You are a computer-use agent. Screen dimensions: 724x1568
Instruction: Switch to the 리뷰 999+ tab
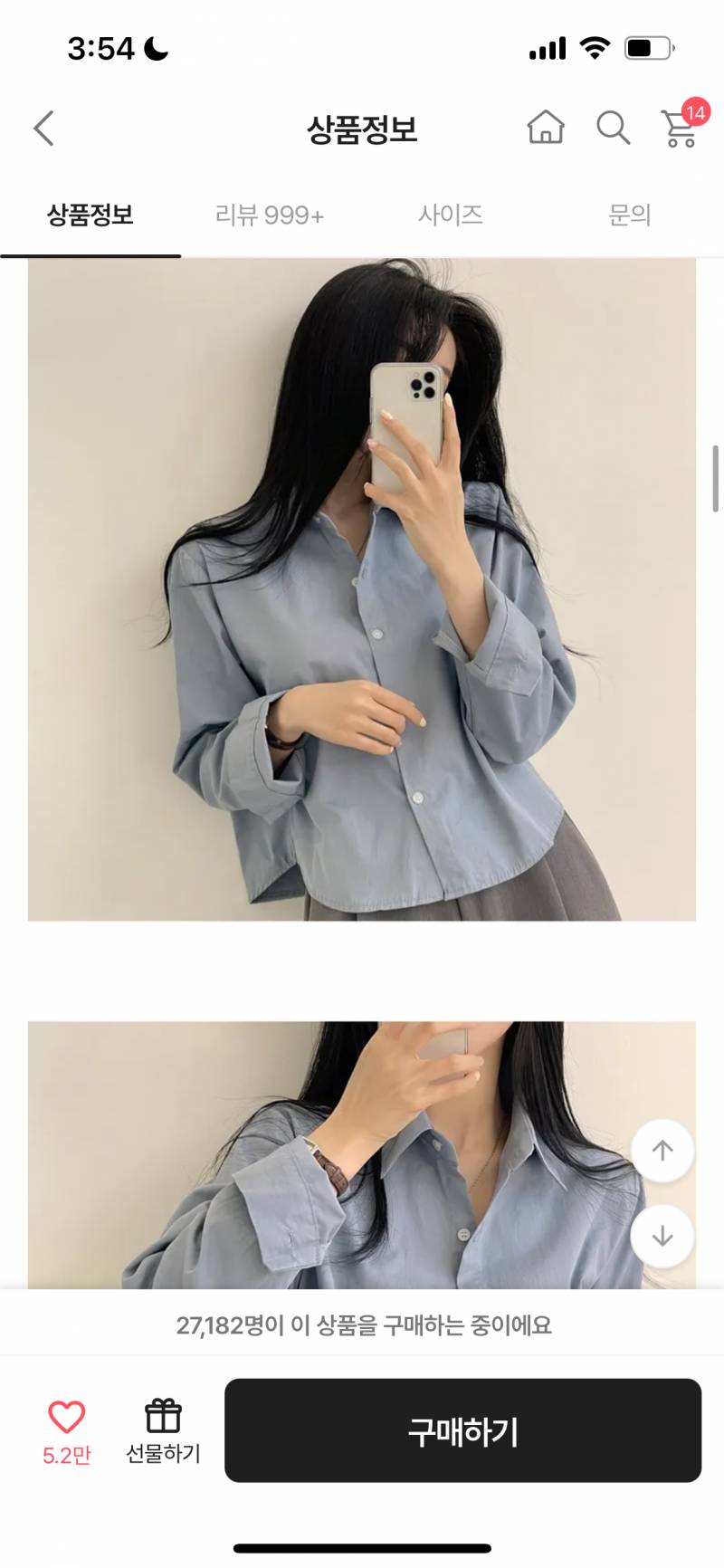click(x=270, y=215)
